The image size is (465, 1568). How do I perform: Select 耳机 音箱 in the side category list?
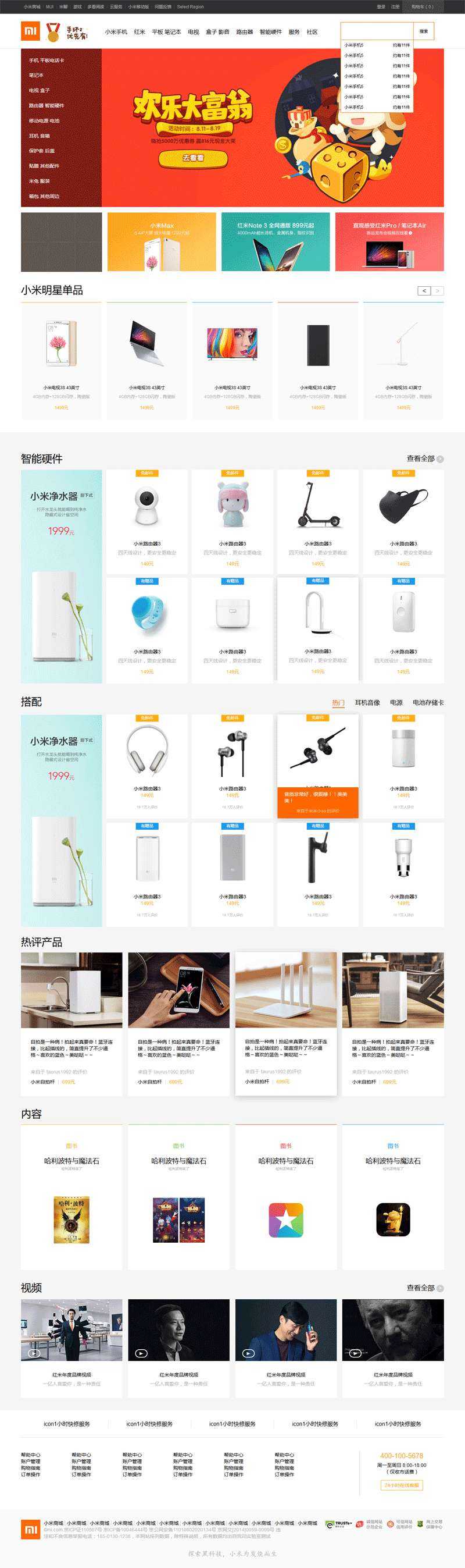40,136
